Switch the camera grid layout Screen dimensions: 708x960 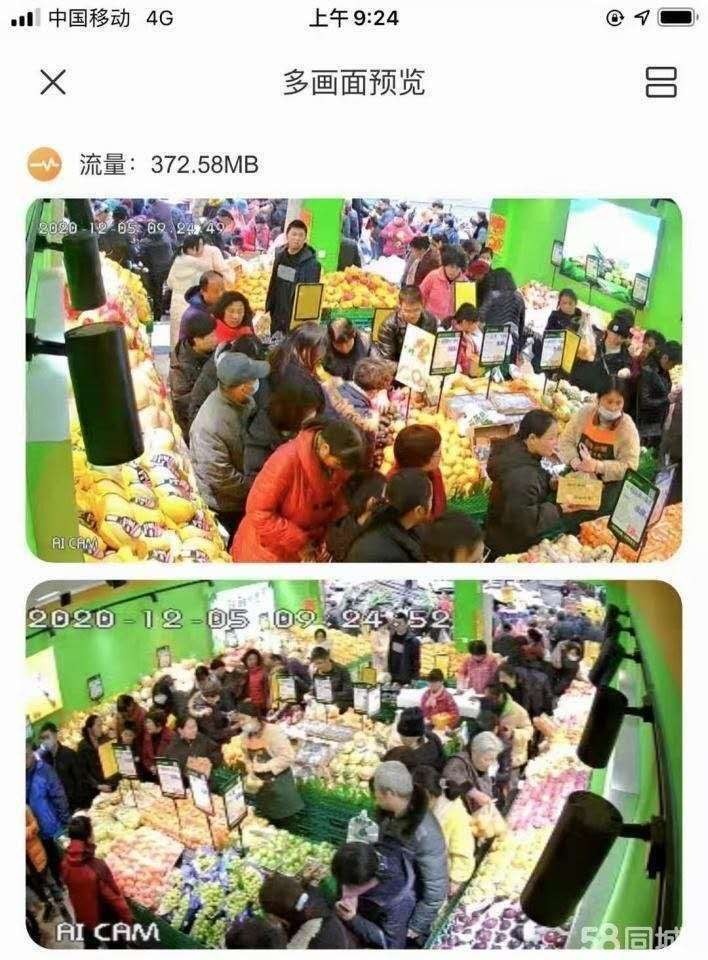[661, 82]
